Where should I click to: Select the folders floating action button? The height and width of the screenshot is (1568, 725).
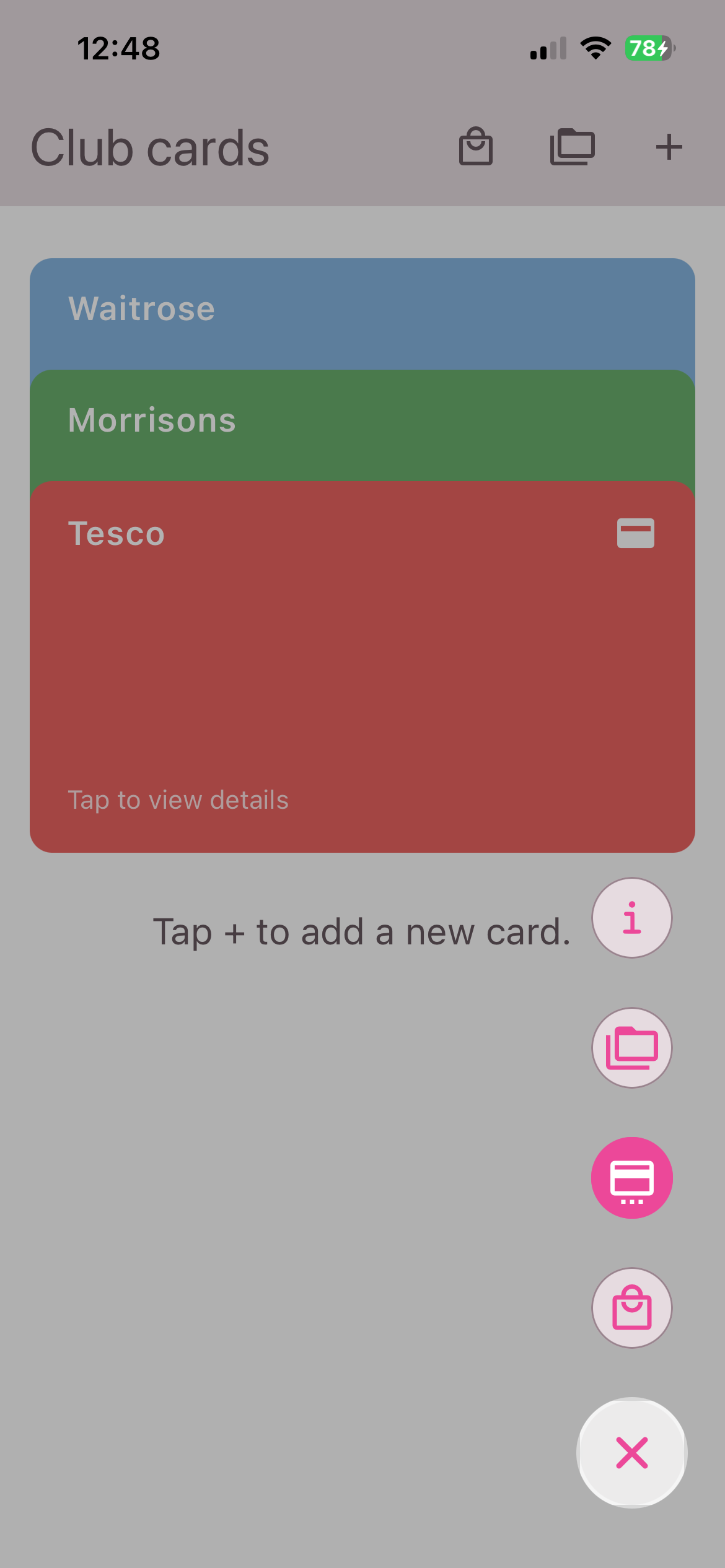click(x=631, y=1047)
